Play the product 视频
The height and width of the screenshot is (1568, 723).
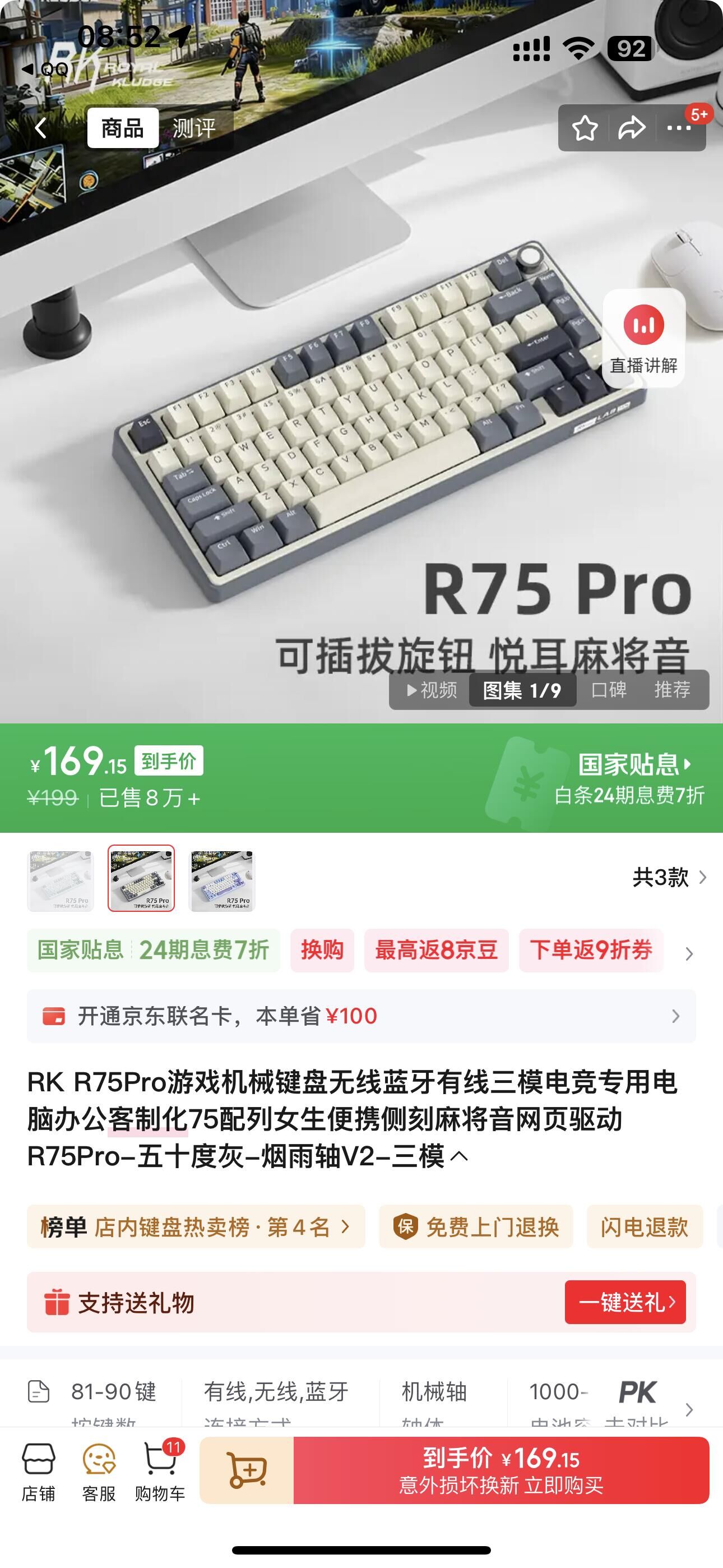coord(432,690)
